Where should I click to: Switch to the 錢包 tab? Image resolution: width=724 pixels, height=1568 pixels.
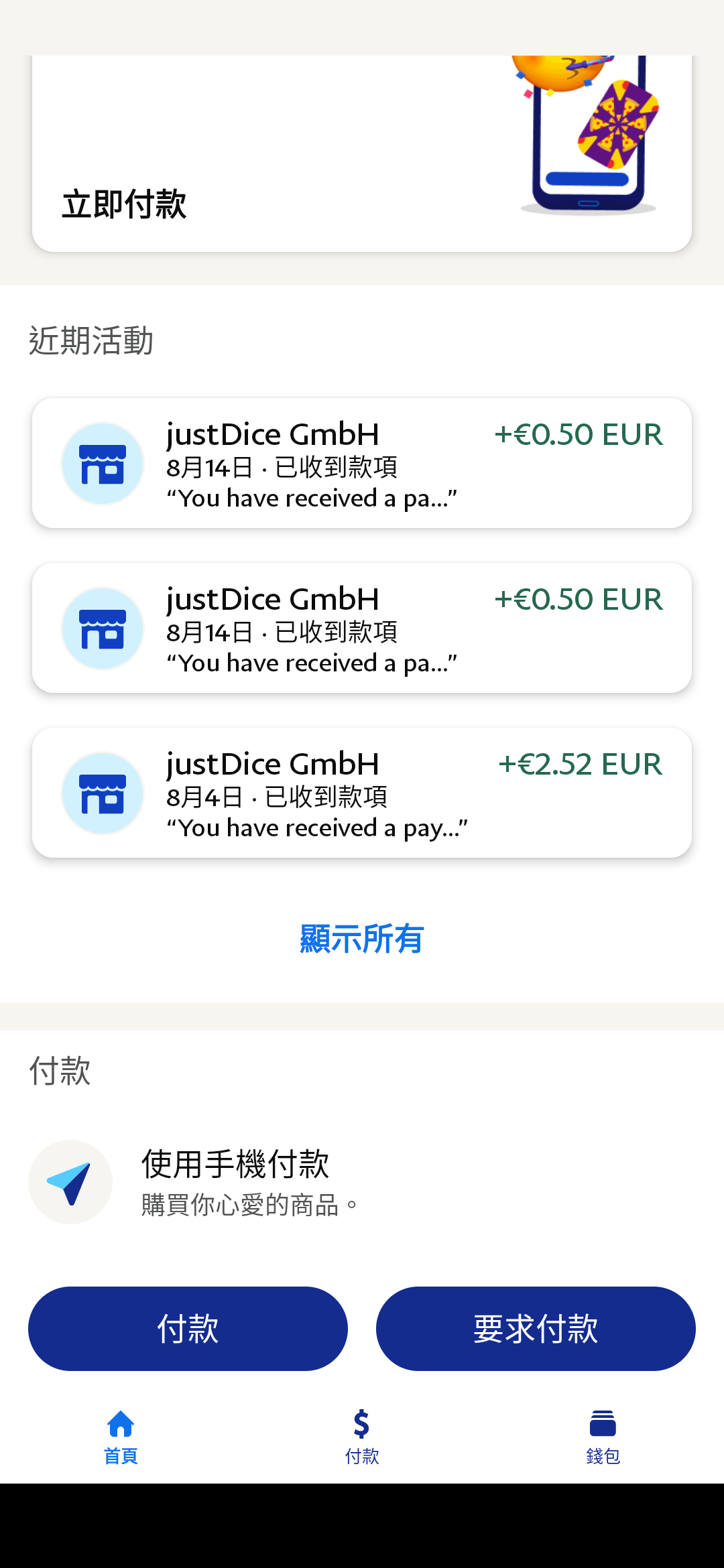click(603, 1437)
